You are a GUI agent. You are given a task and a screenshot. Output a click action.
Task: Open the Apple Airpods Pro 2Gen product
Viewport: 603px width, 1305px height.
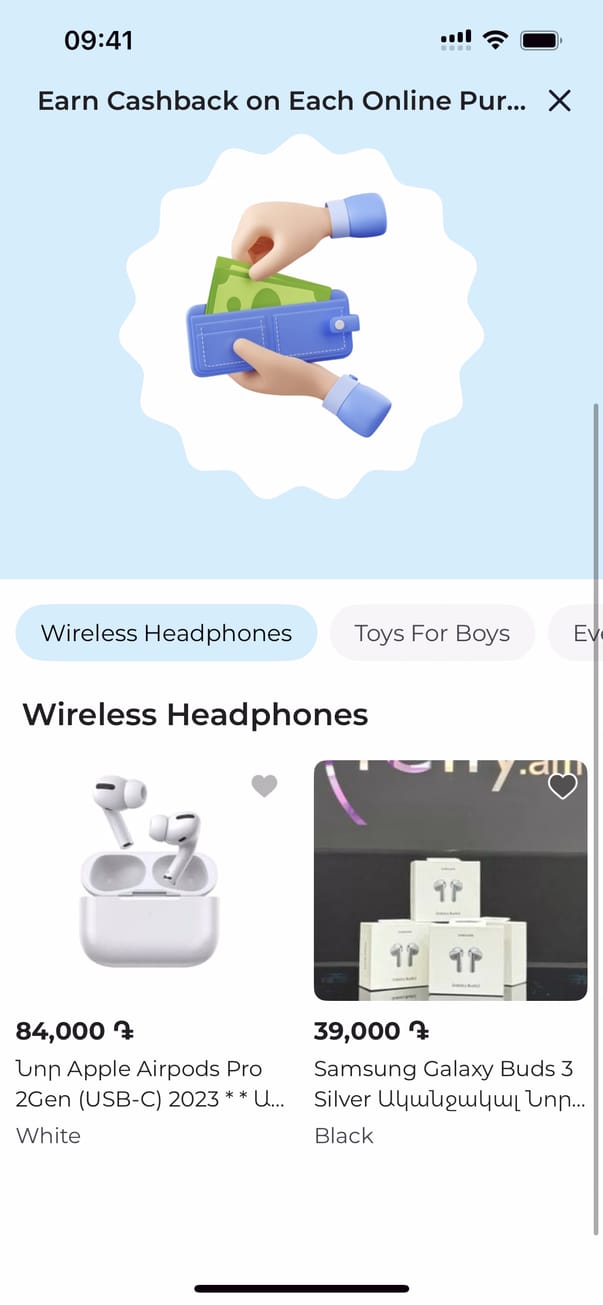click(x=150, y=880)
